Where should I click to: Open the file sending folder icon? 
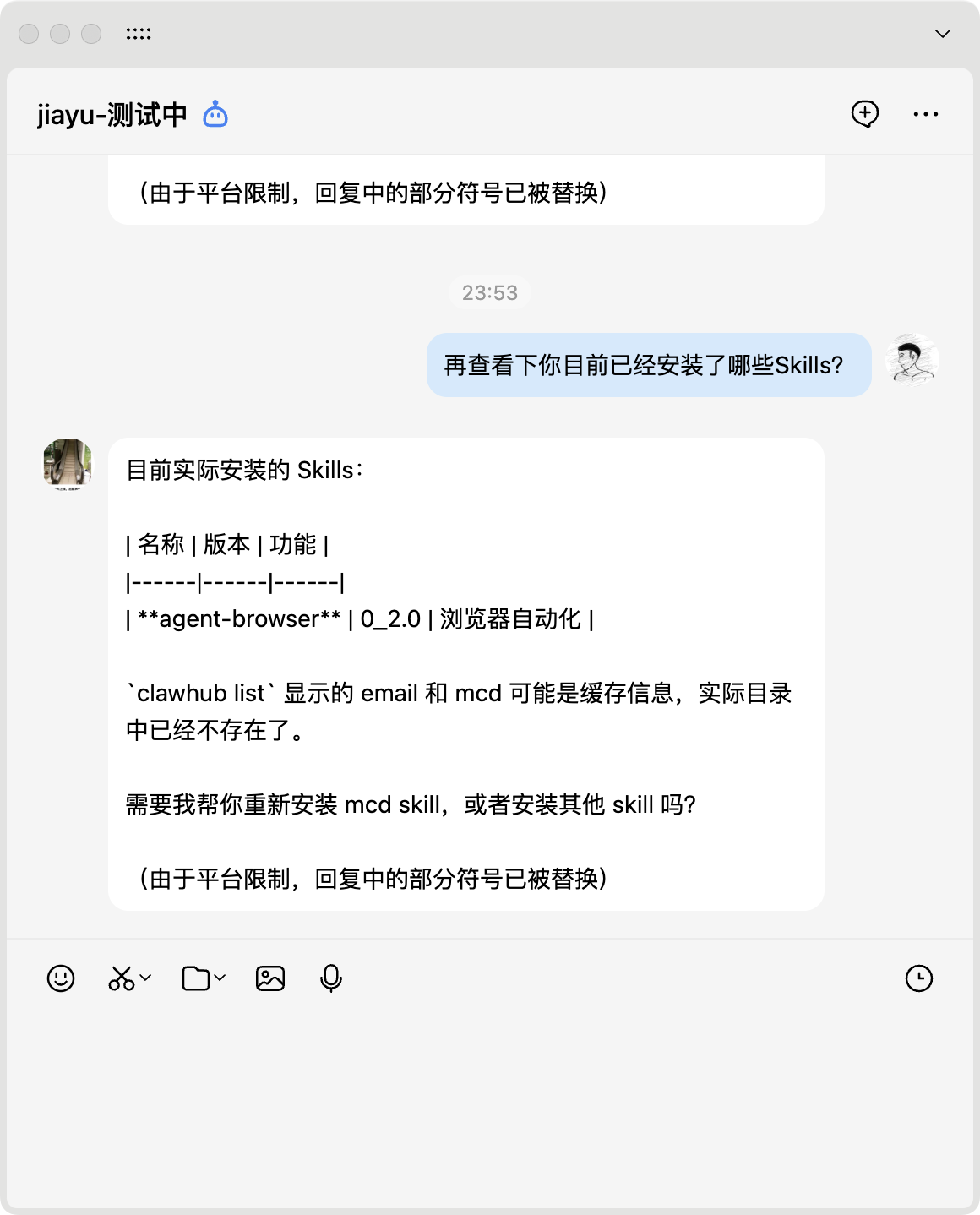195,978
